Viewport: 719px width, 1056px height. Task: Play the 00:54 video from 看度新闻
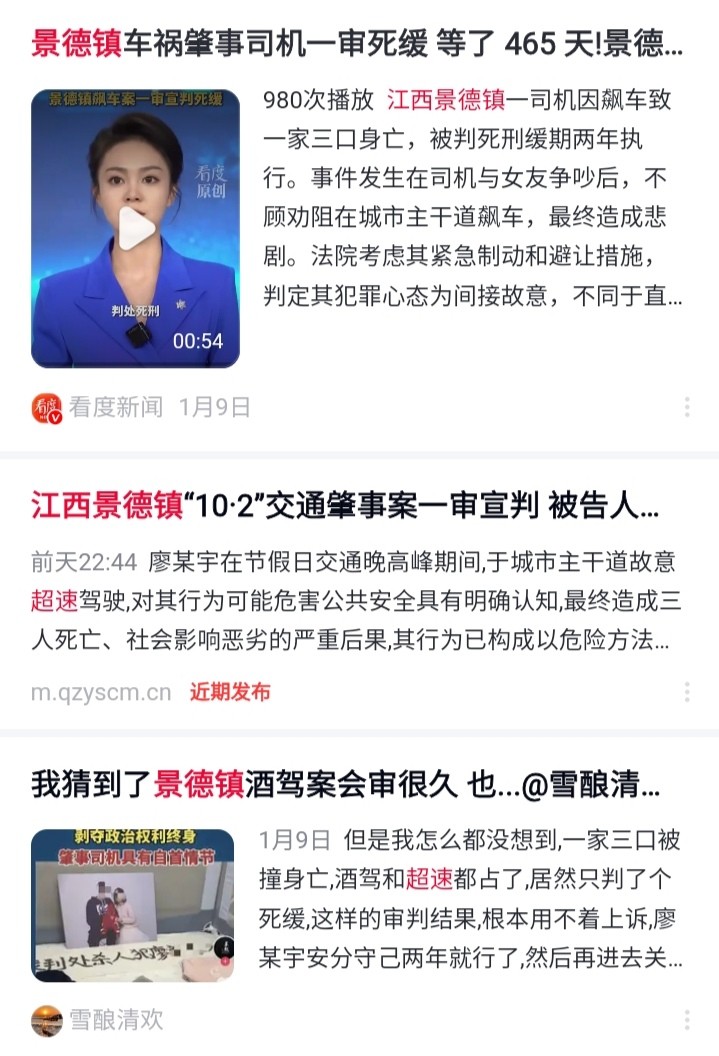(136, 229)
